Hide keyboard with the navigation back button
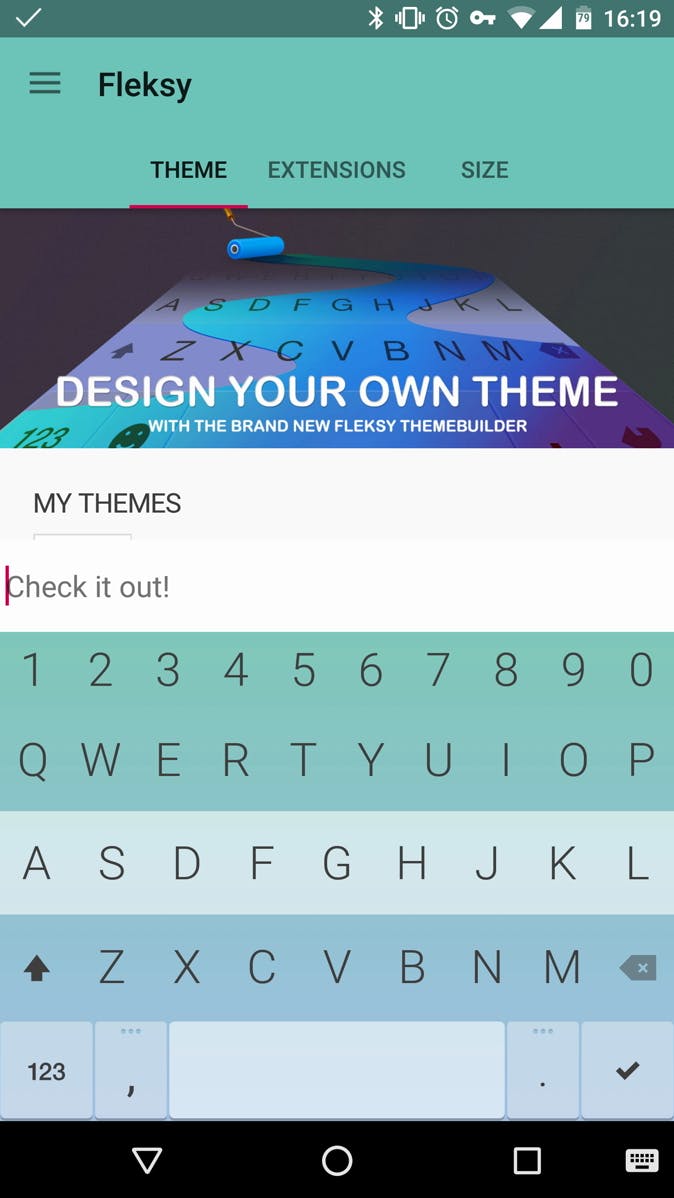Screen dimensions: 674x1198 [147, 1160]
